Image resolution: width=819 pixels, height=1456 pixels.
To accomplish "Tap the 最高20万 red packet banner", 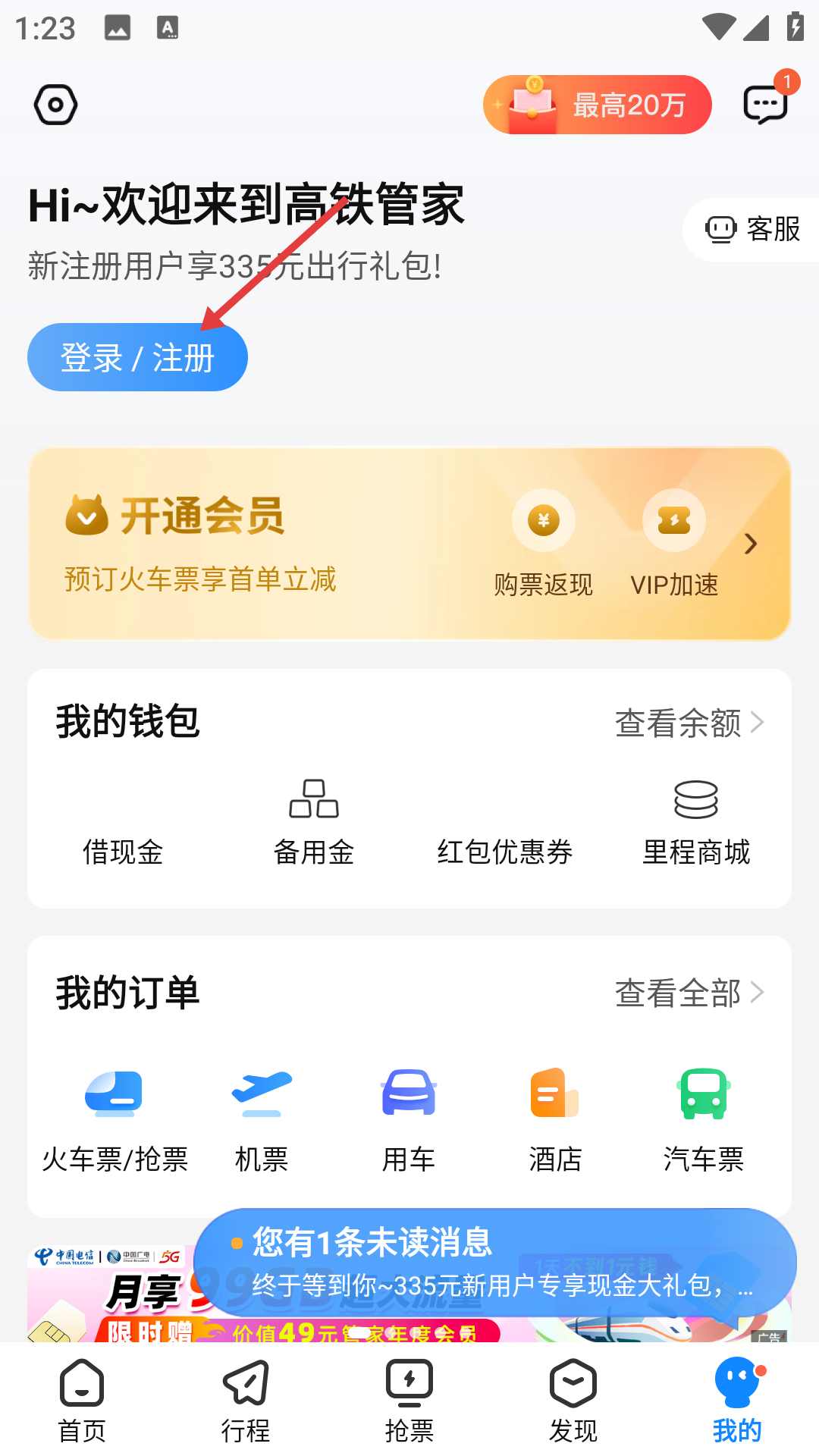I will tap(597, 105).
